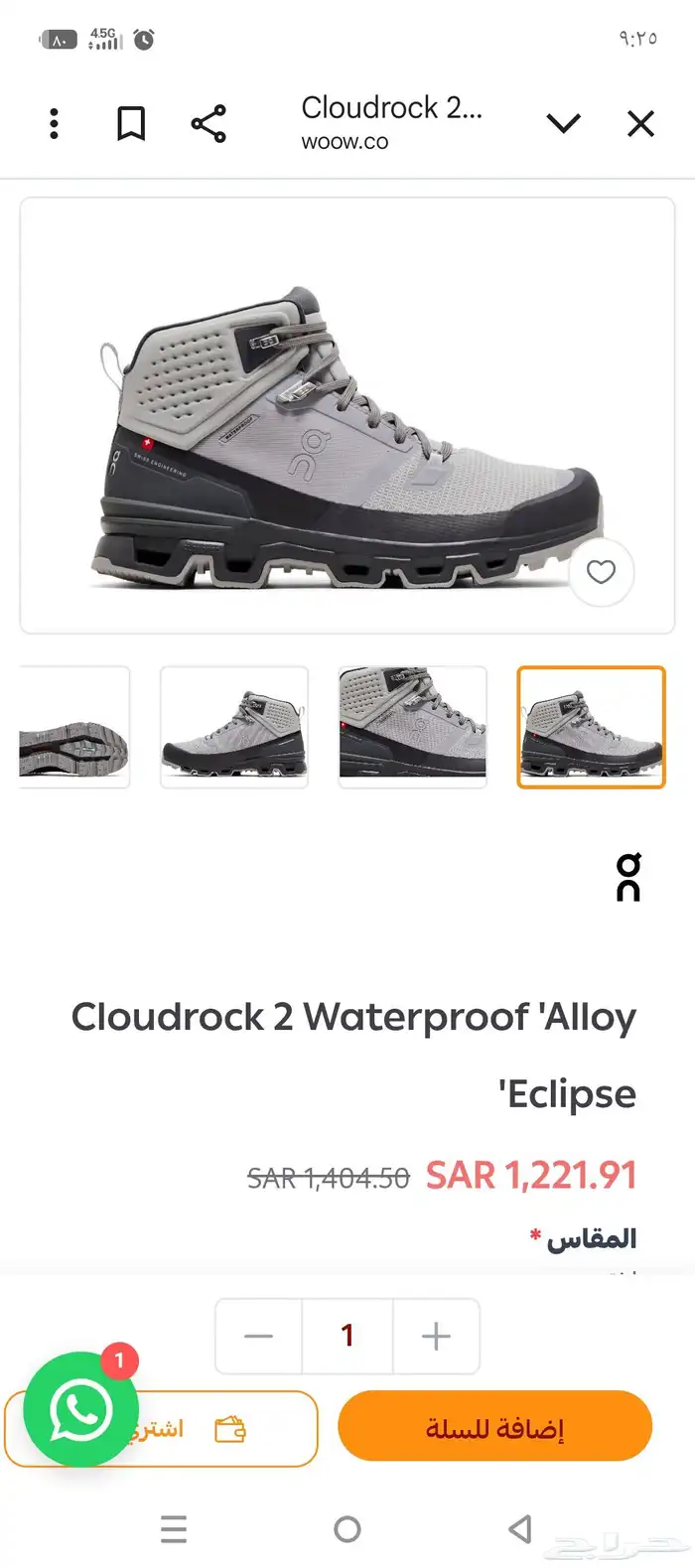The width and height of the screenshot is (695, 1568).
Task: Expand the page title chevron
Action: [563, 123]
